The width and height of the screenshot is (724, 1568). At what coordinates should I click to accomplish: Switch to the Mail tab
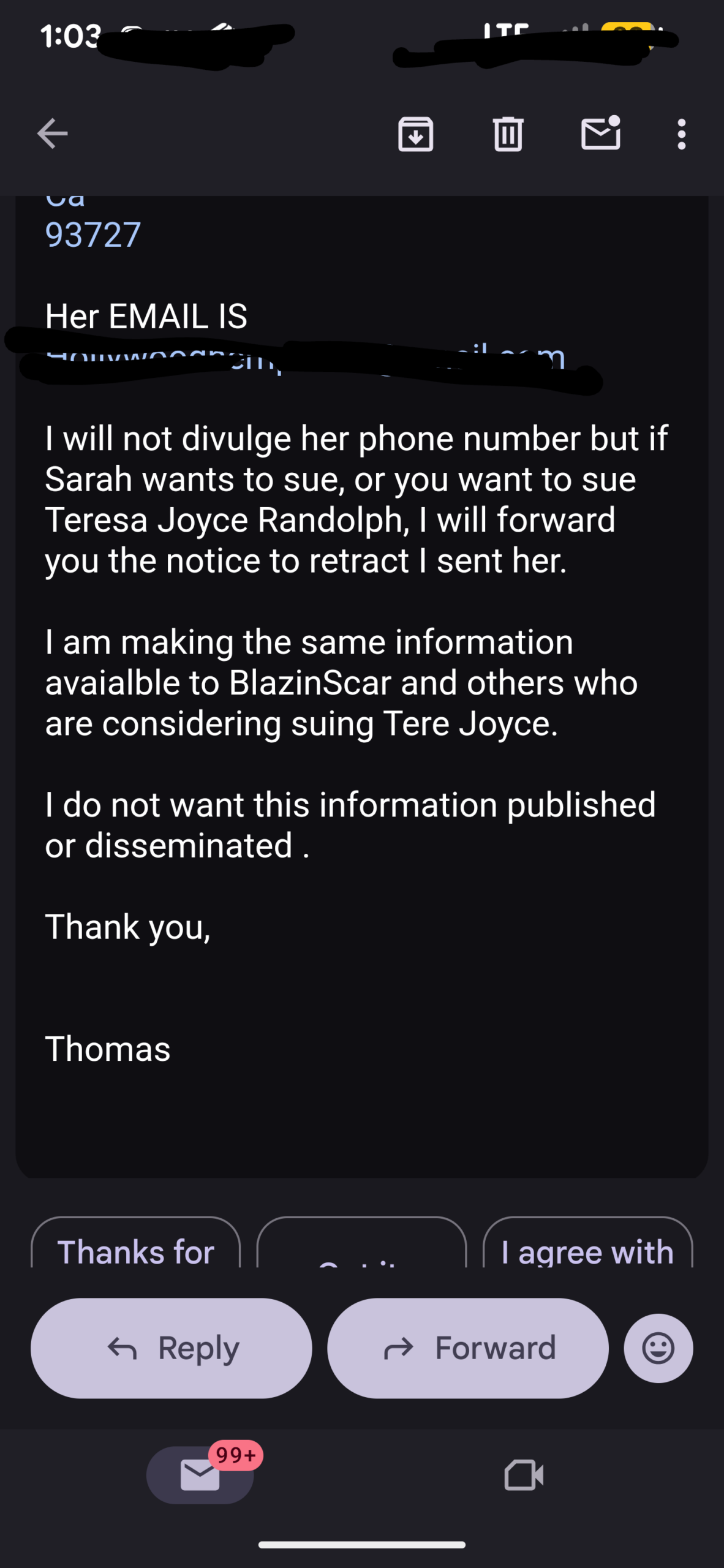click(x=200, y=1474)
